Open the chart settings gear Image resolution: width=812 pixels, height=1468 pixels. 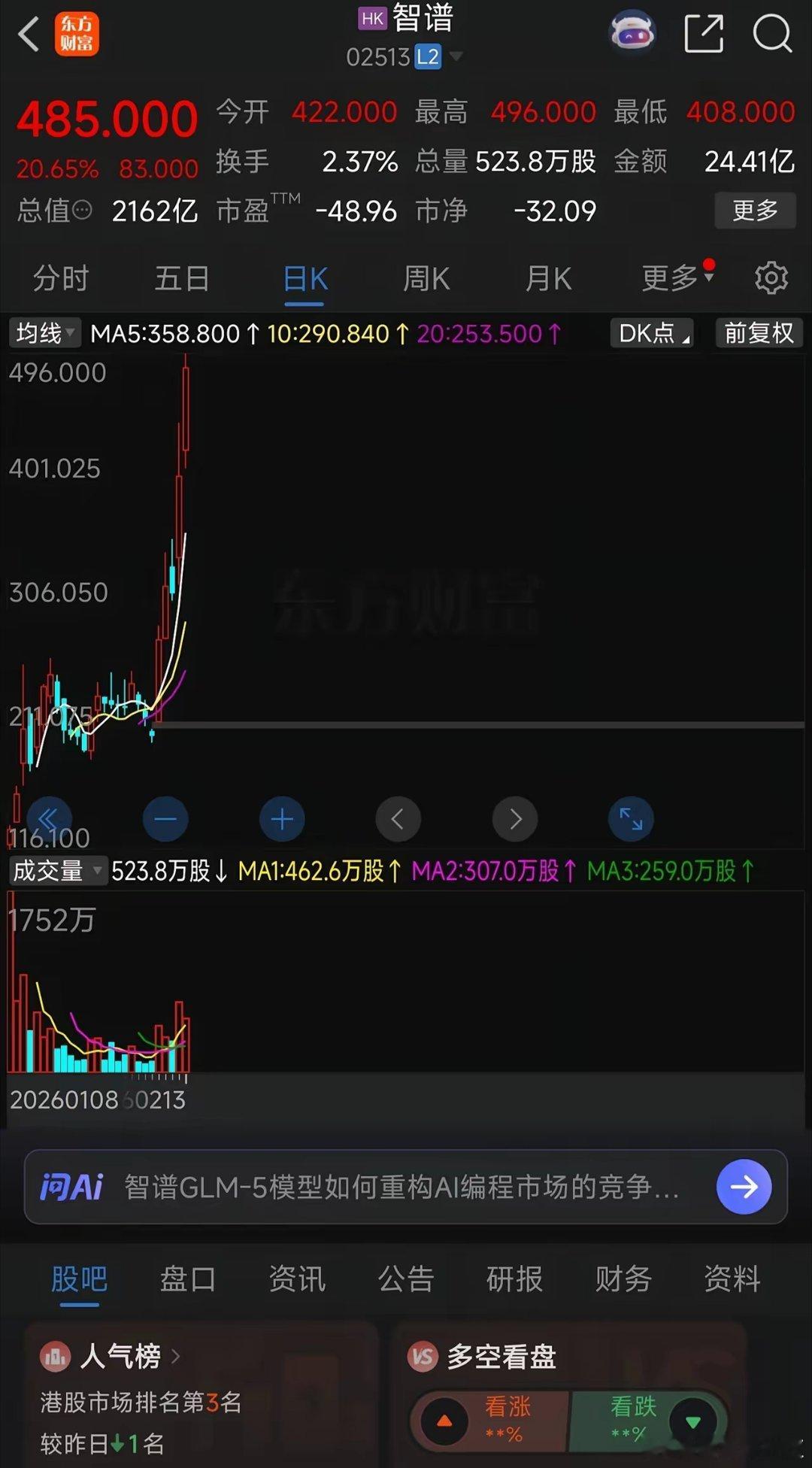click(x=771, y=278)
